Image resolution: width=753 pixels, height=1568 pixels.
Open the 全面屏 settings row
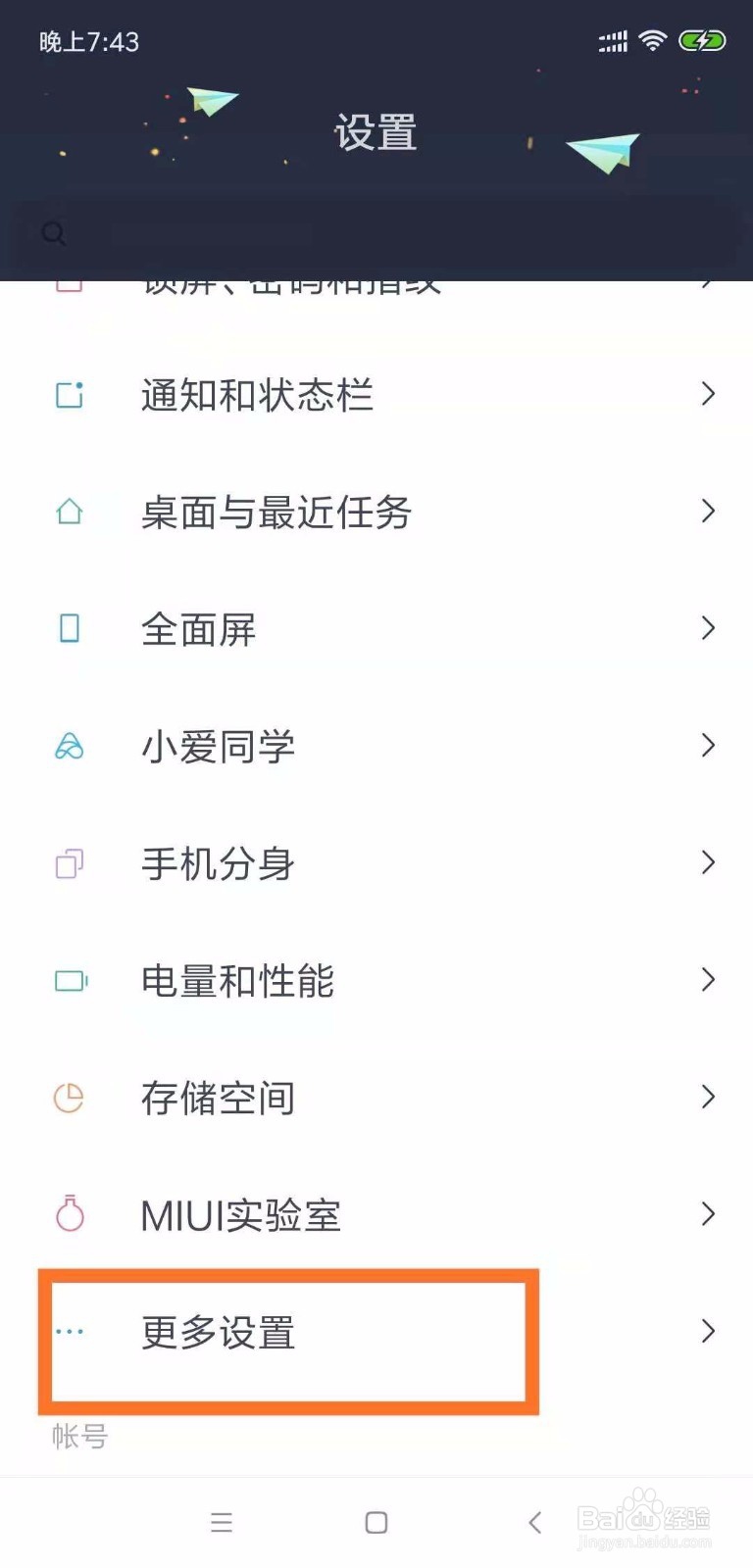(x=376, y=628)
